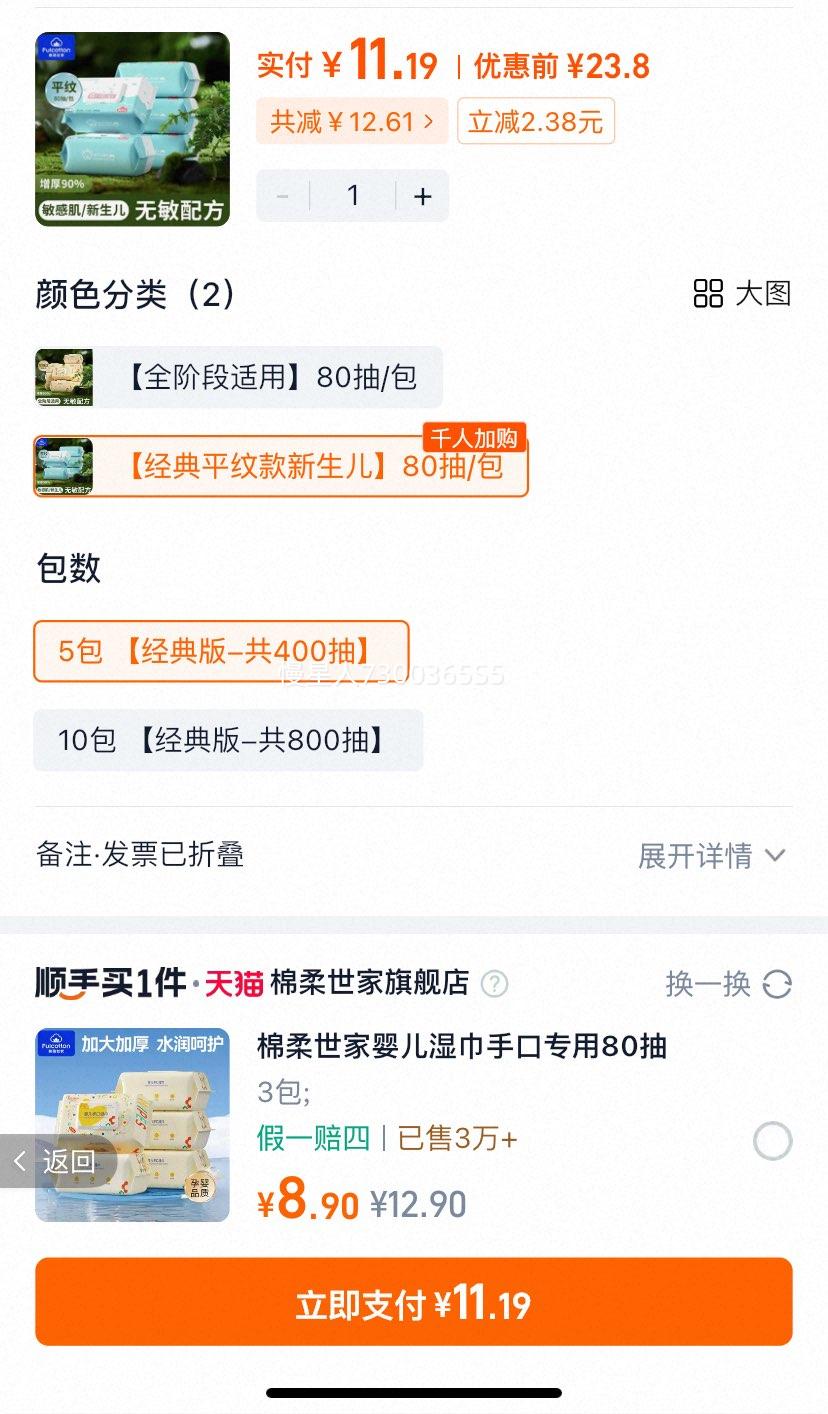Expand 展开详情 for notes and invoice

[x=712, y=855]
